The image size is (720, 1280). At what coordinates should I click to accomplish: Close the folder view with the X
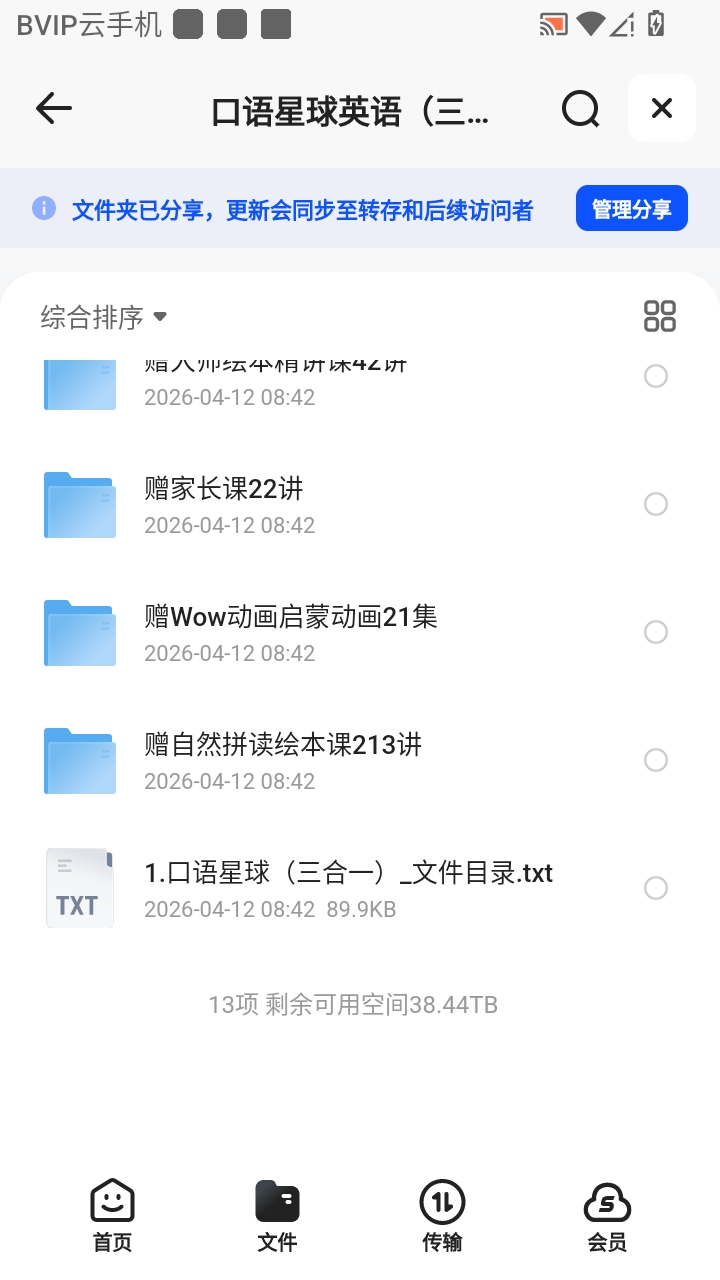661,108
